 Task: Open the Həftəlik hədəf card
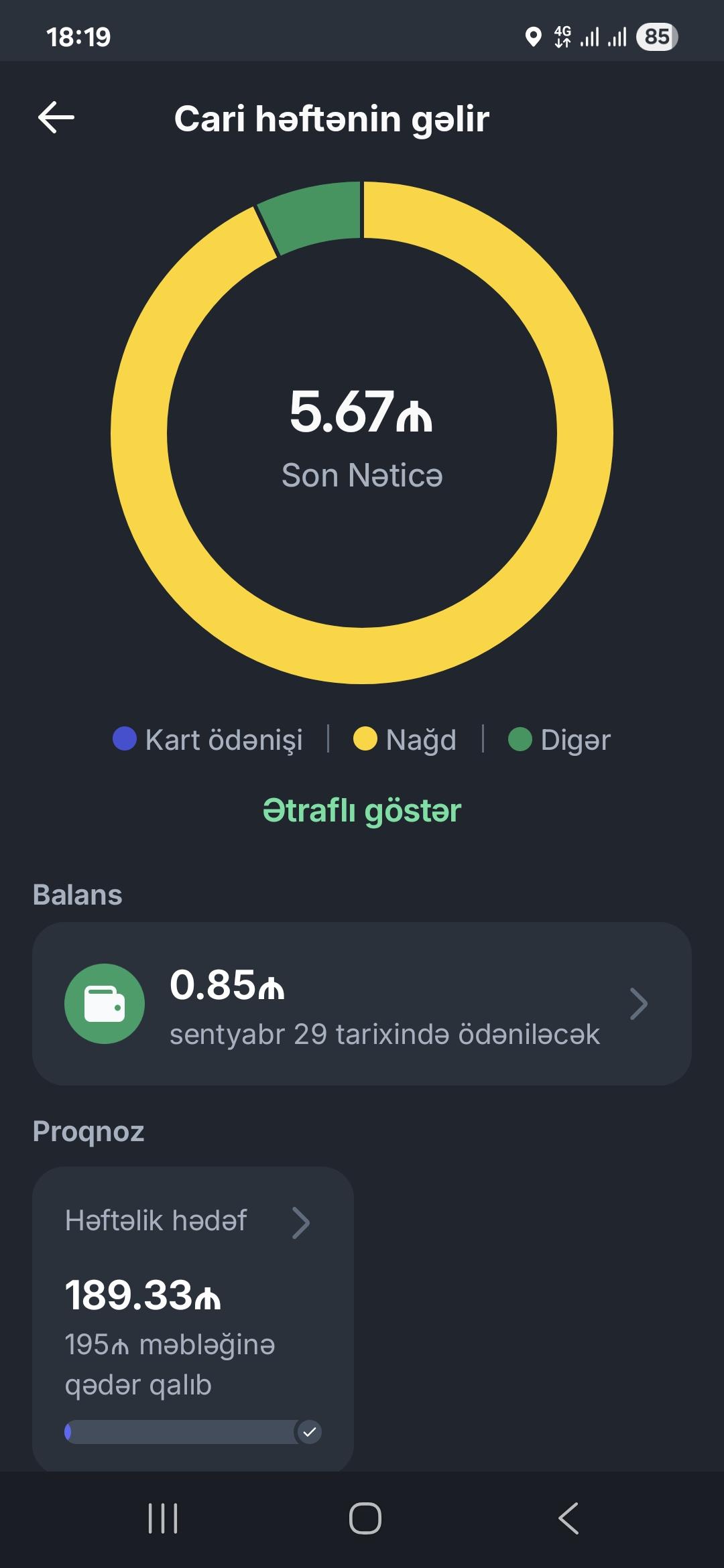click(193, 1313)
